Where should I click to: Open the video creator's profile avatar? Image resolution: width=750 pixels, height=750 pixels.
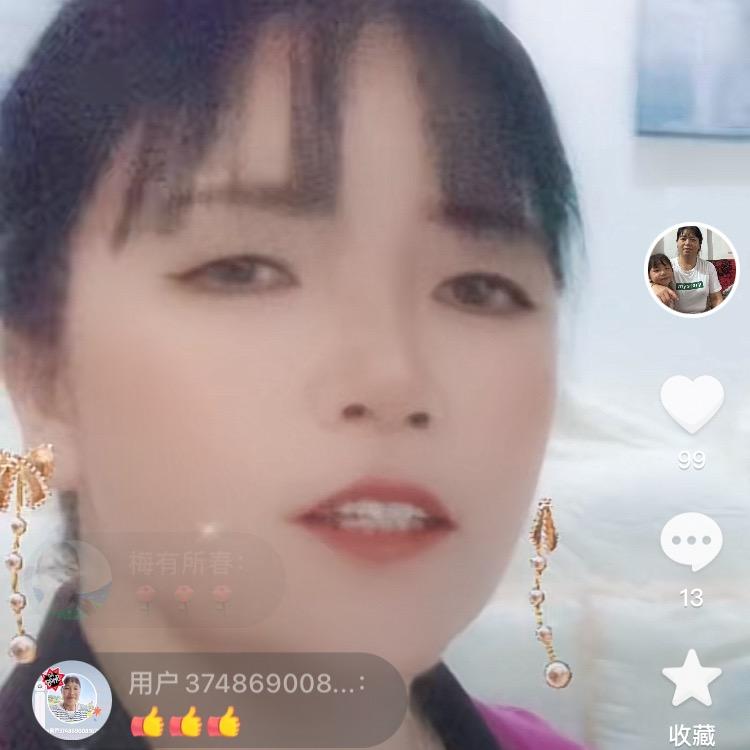tap(691, 270)
